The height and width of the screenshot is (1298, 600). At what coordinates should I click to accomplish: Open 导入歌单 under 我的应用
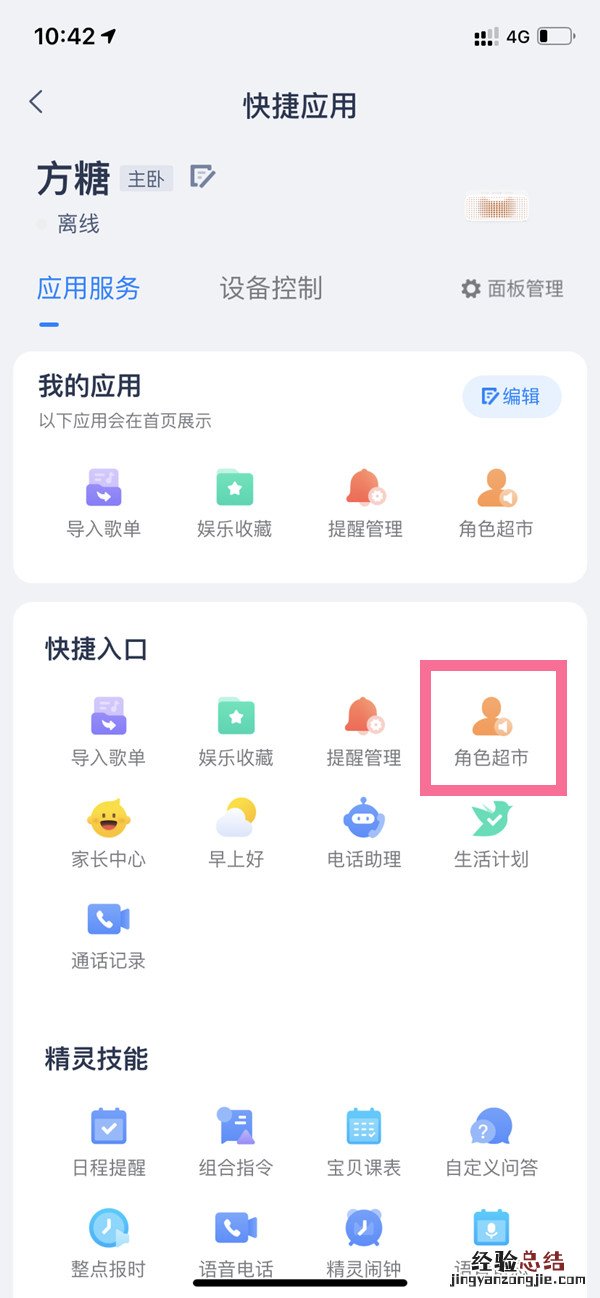pos(104,503)
